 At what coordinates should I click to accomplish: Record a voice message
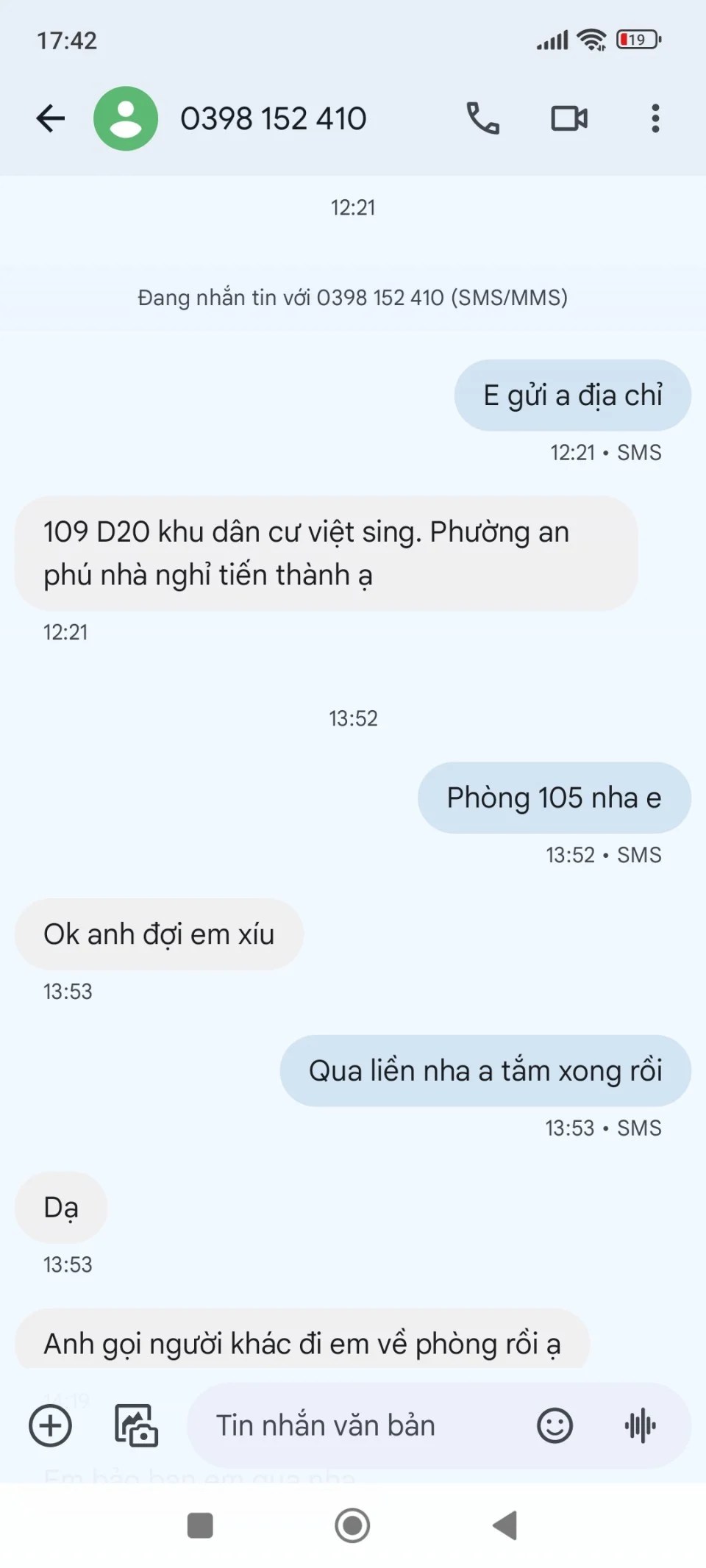coord(641,1426)
